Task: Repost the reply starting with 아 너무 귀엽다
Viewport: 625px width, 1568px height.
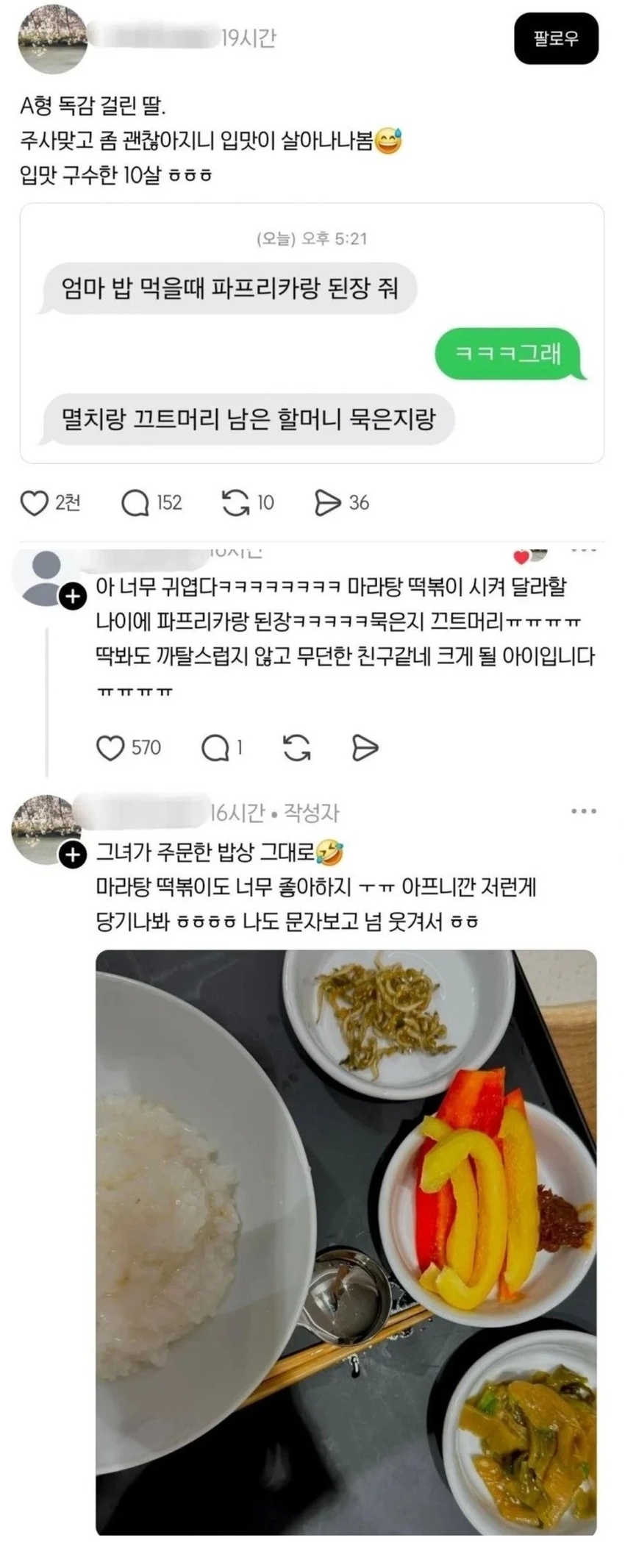Action: tap(296, 748)
